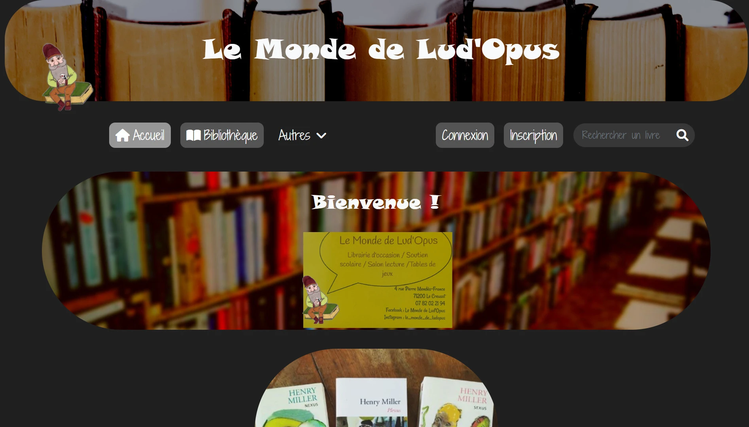Expand the Autres dropdown menu

302,135
